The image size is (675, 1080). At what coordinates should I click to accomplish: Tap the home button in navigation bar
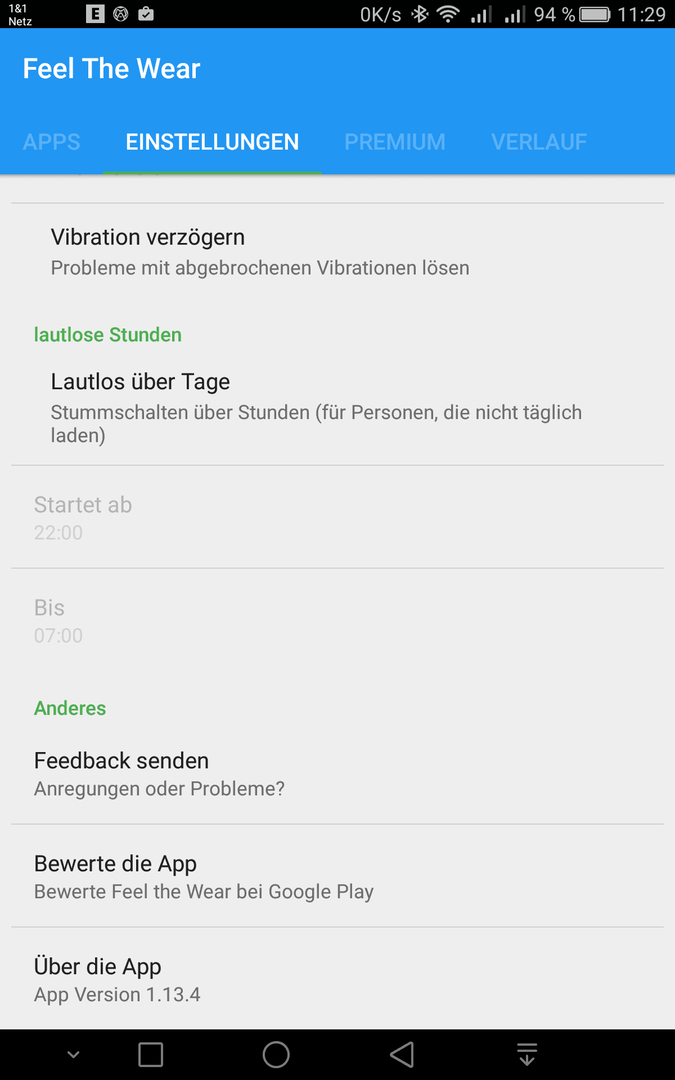click(276, 1055)
